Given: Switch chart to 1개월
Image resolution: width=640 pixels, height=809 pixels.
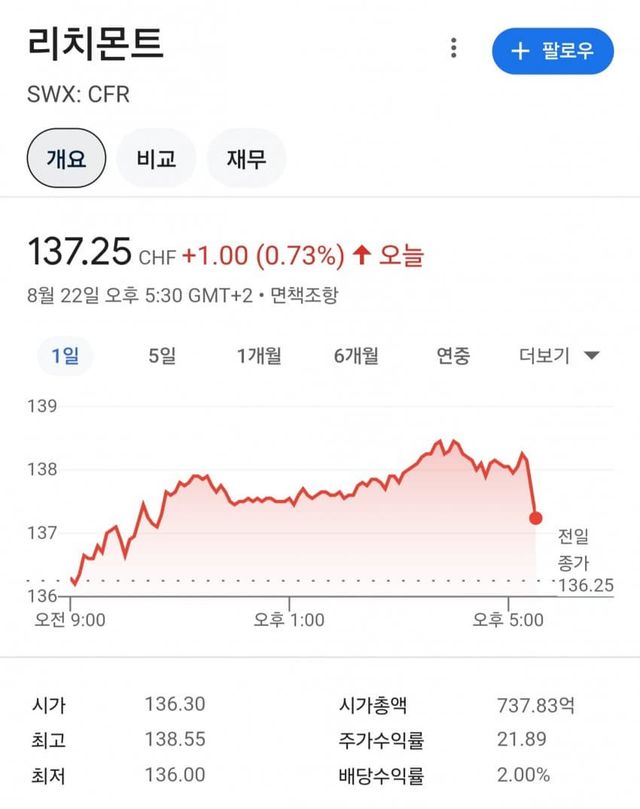Looking at the screenshot, I should 259,356.
